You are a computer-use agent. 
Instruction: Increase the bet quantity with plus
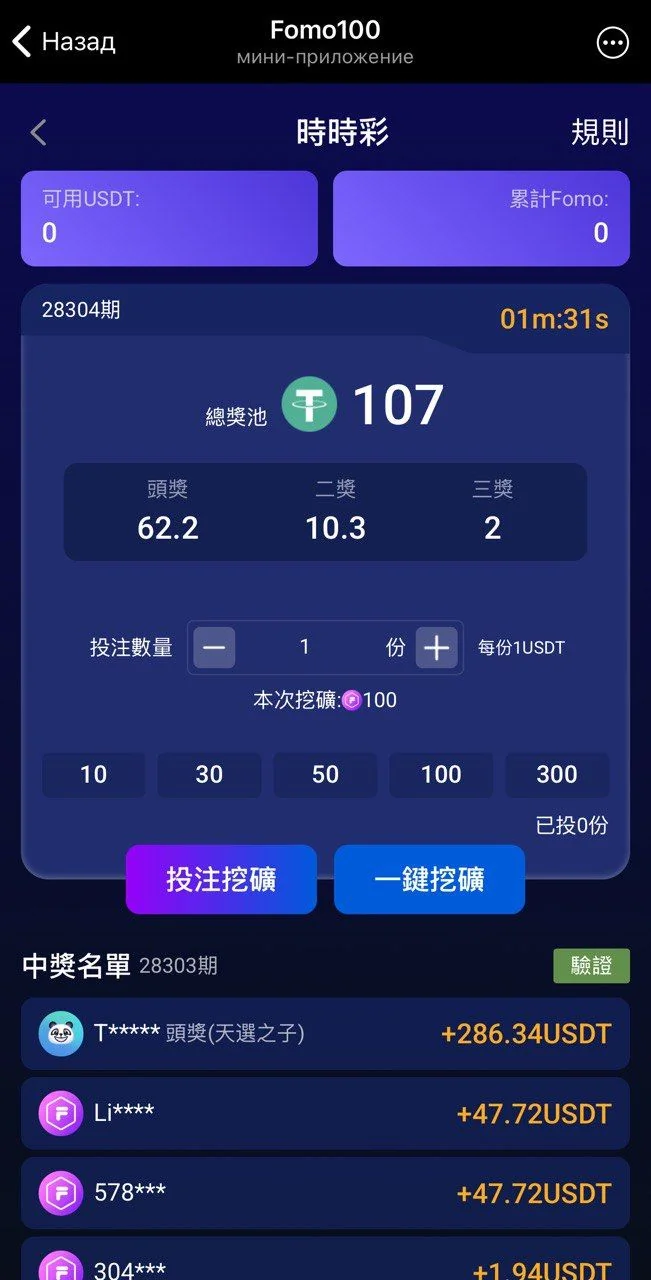click(436, 648)
